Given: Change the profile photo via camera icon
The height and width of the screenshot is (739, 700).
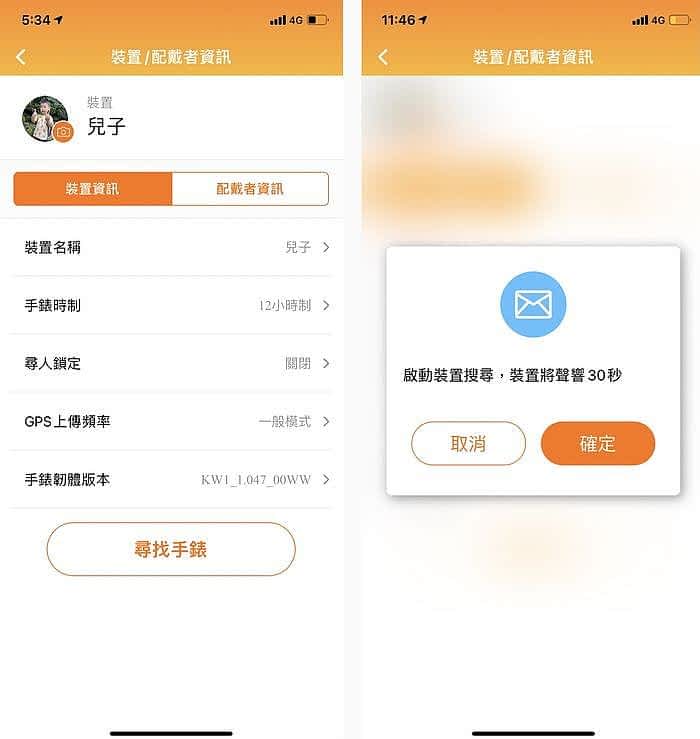Looking at the screenshot, I should pos(63,132).
